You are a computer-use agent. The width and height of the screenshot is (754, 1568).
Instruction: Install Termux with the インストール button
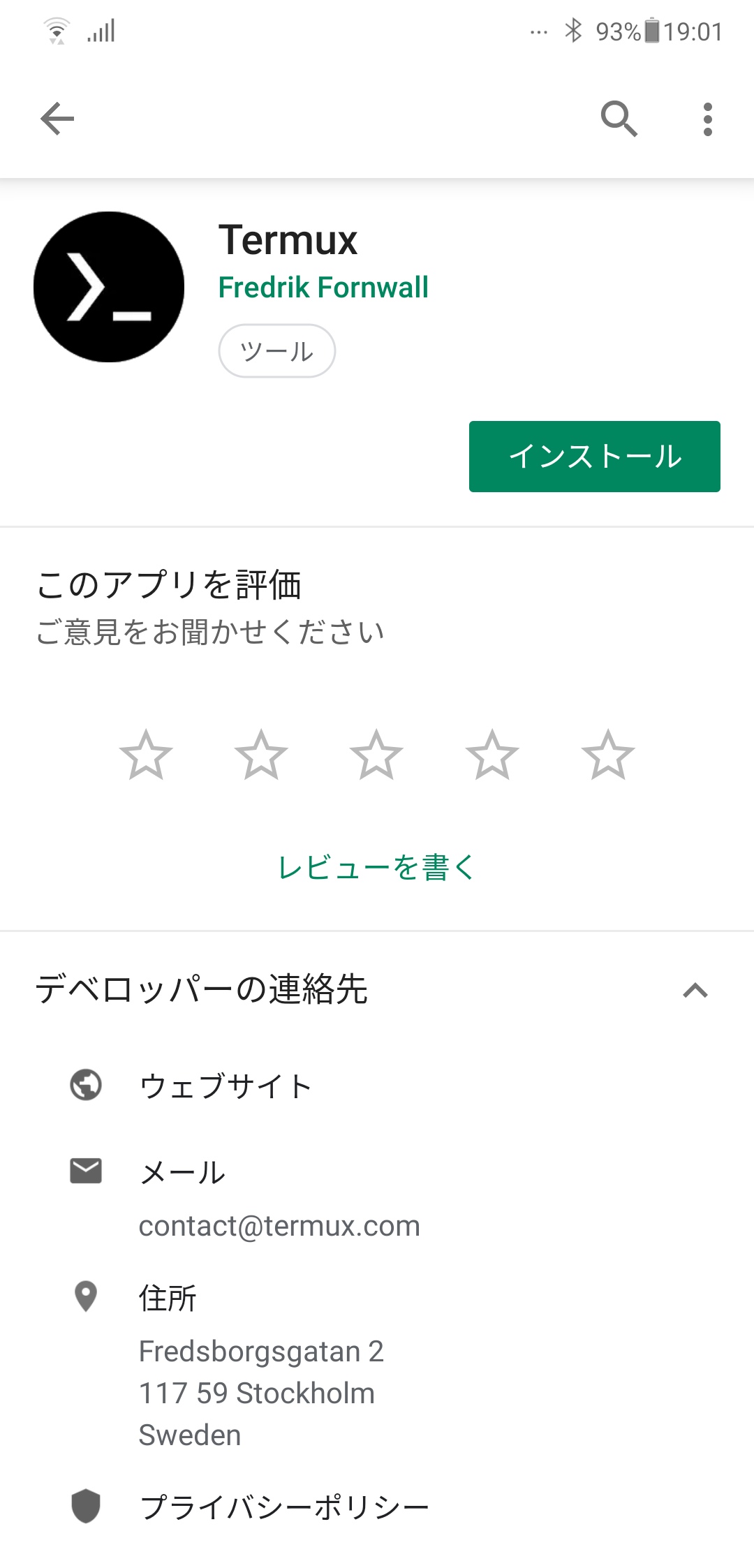tap(594, 457)
